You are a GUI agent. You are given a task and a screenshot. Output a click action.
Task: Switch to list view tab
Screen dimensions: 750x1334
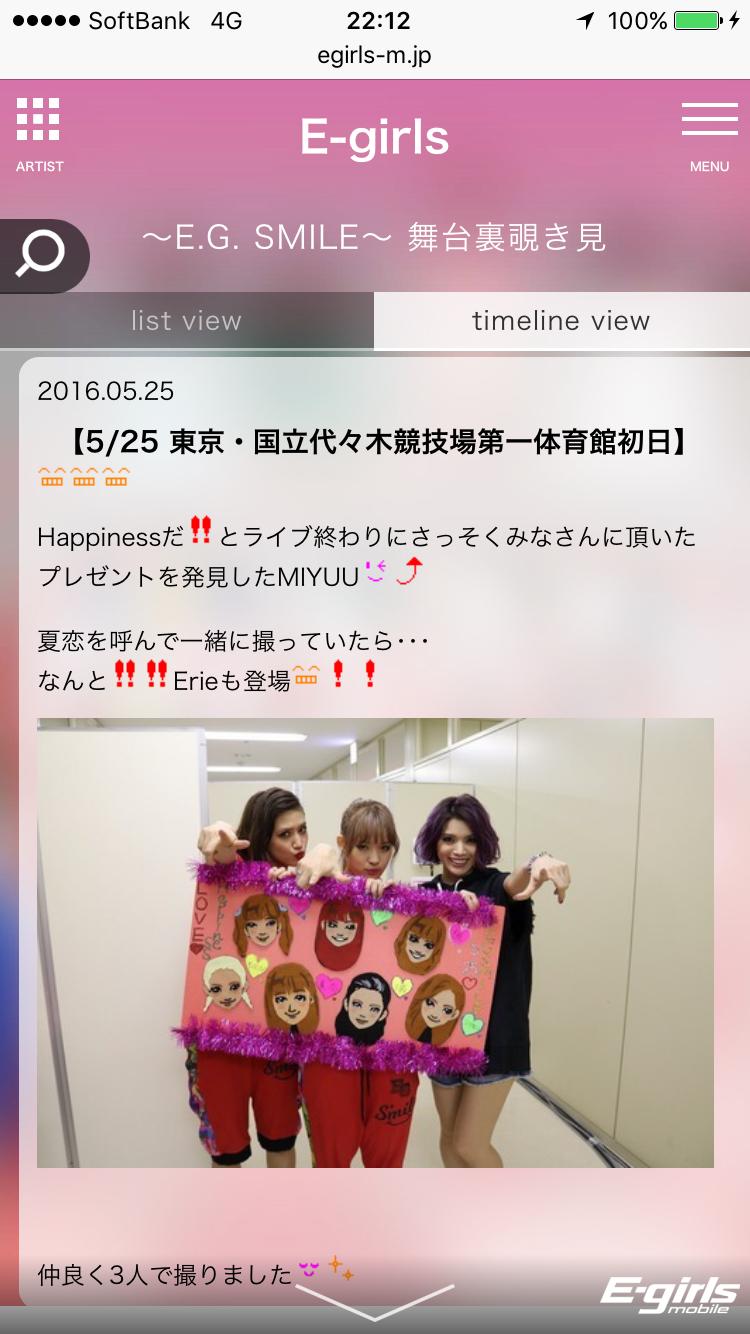[187, 320]
